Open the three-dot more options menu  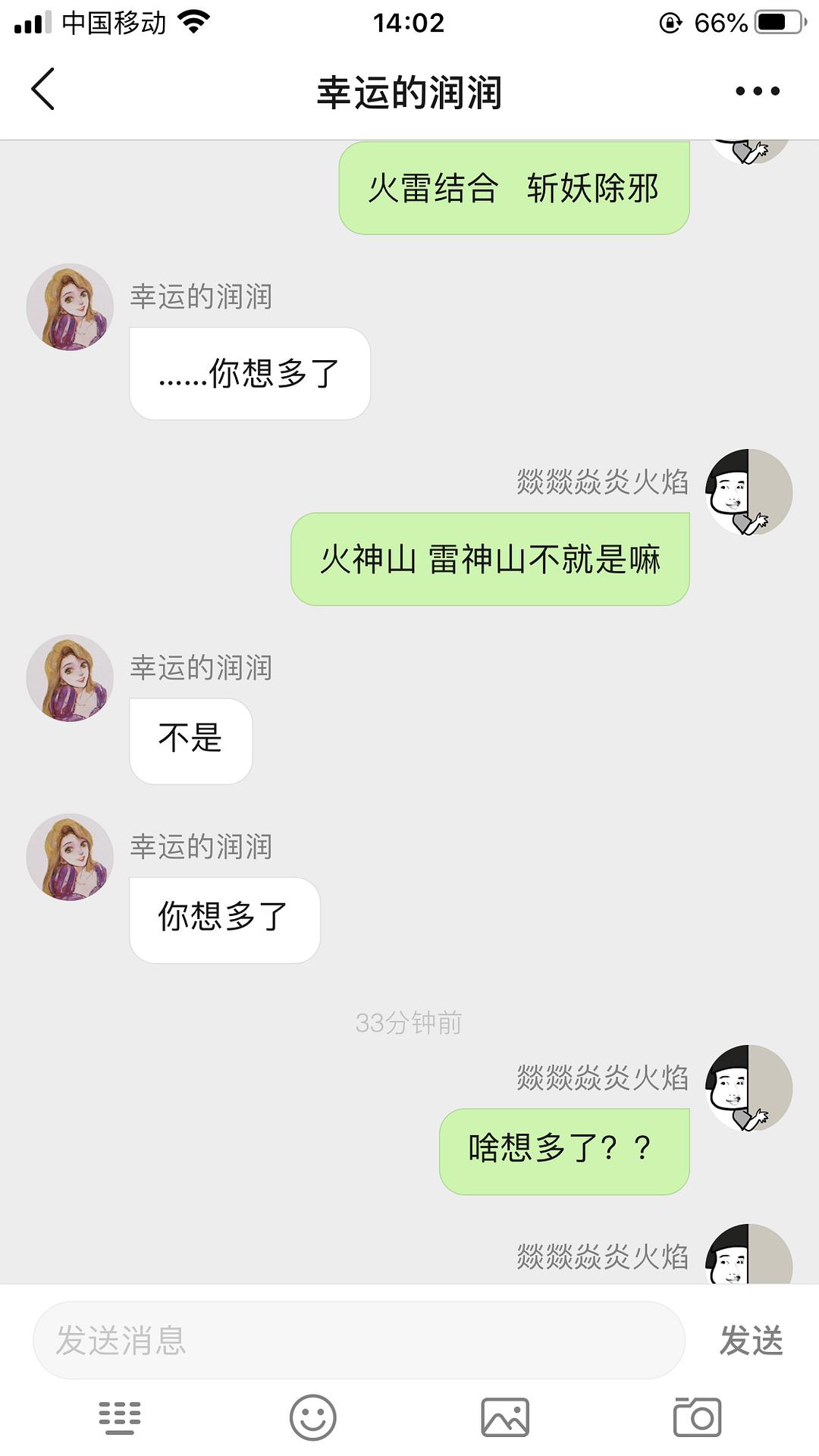click(757, 91)
